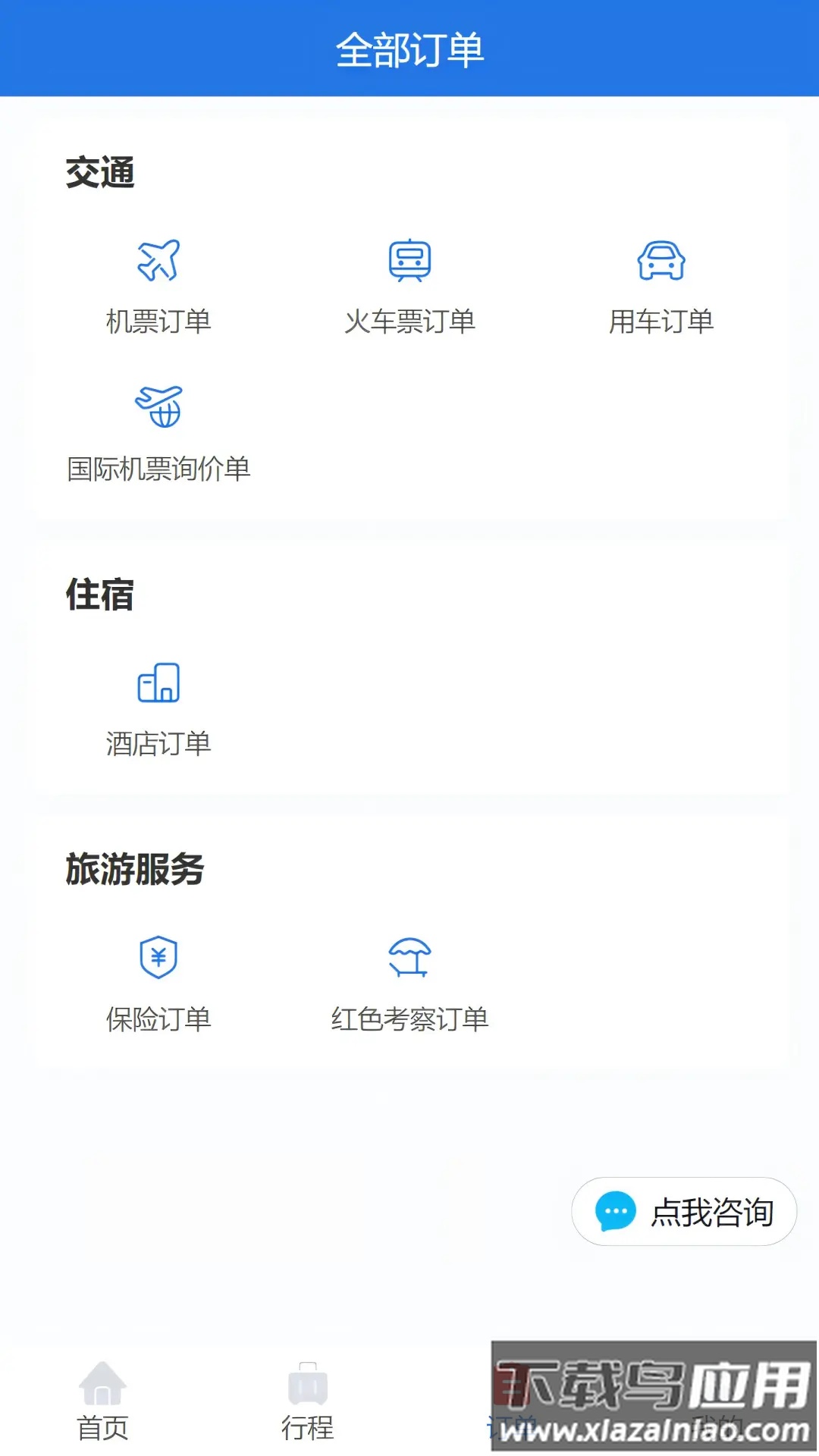819x1456 pixels.
Task: Select the umbrella icon for 红色考察订单
Action: (409, 957)
